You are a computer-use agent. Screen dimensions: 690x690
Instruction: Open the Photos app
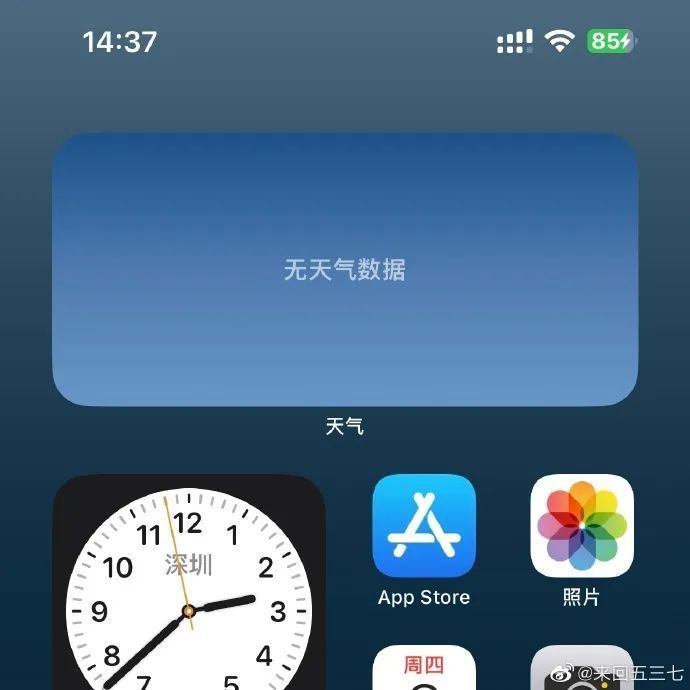pos(581,526)
